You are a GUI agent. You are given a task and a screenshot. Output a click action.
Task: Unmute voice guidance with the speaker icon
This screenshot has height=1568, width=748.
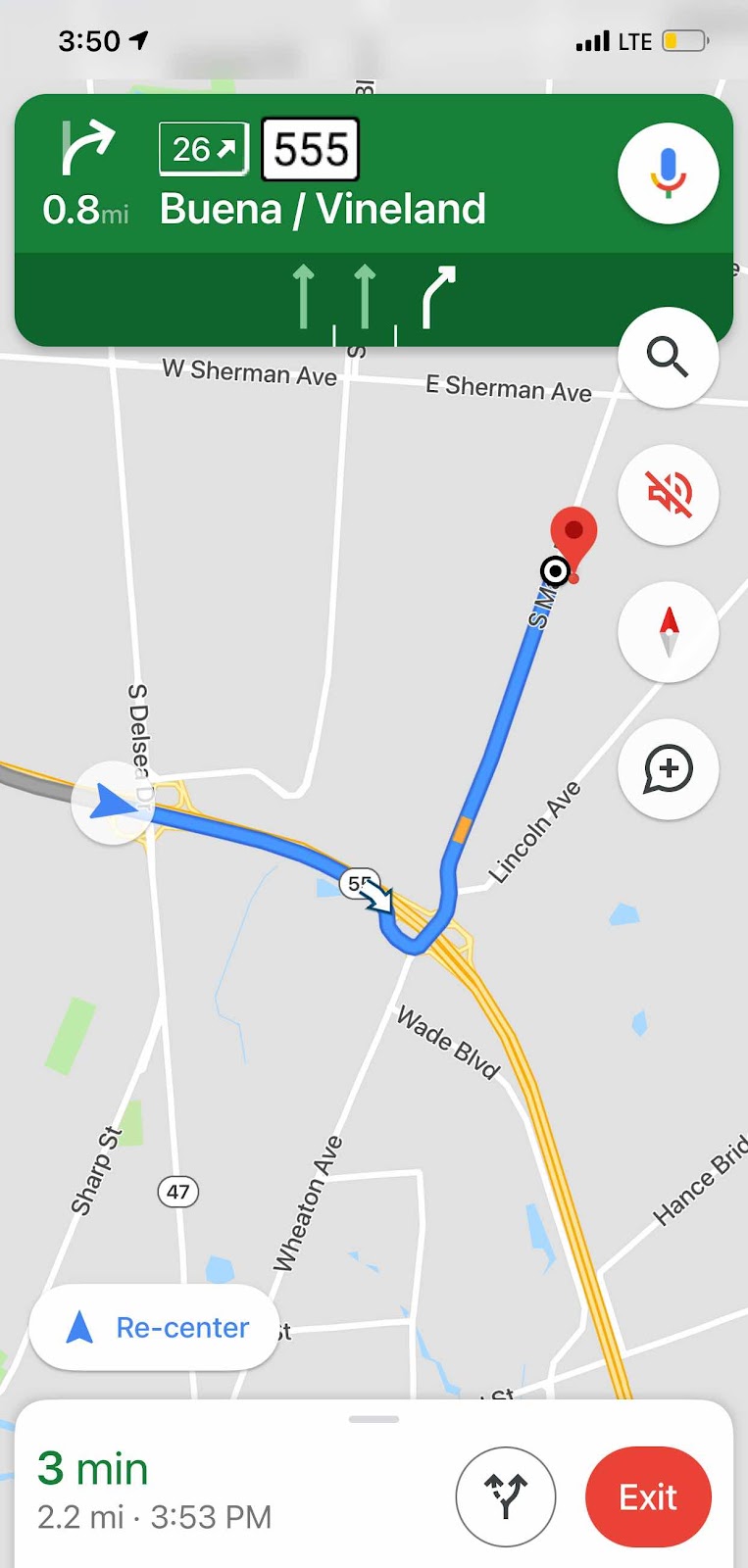[668, 494]
